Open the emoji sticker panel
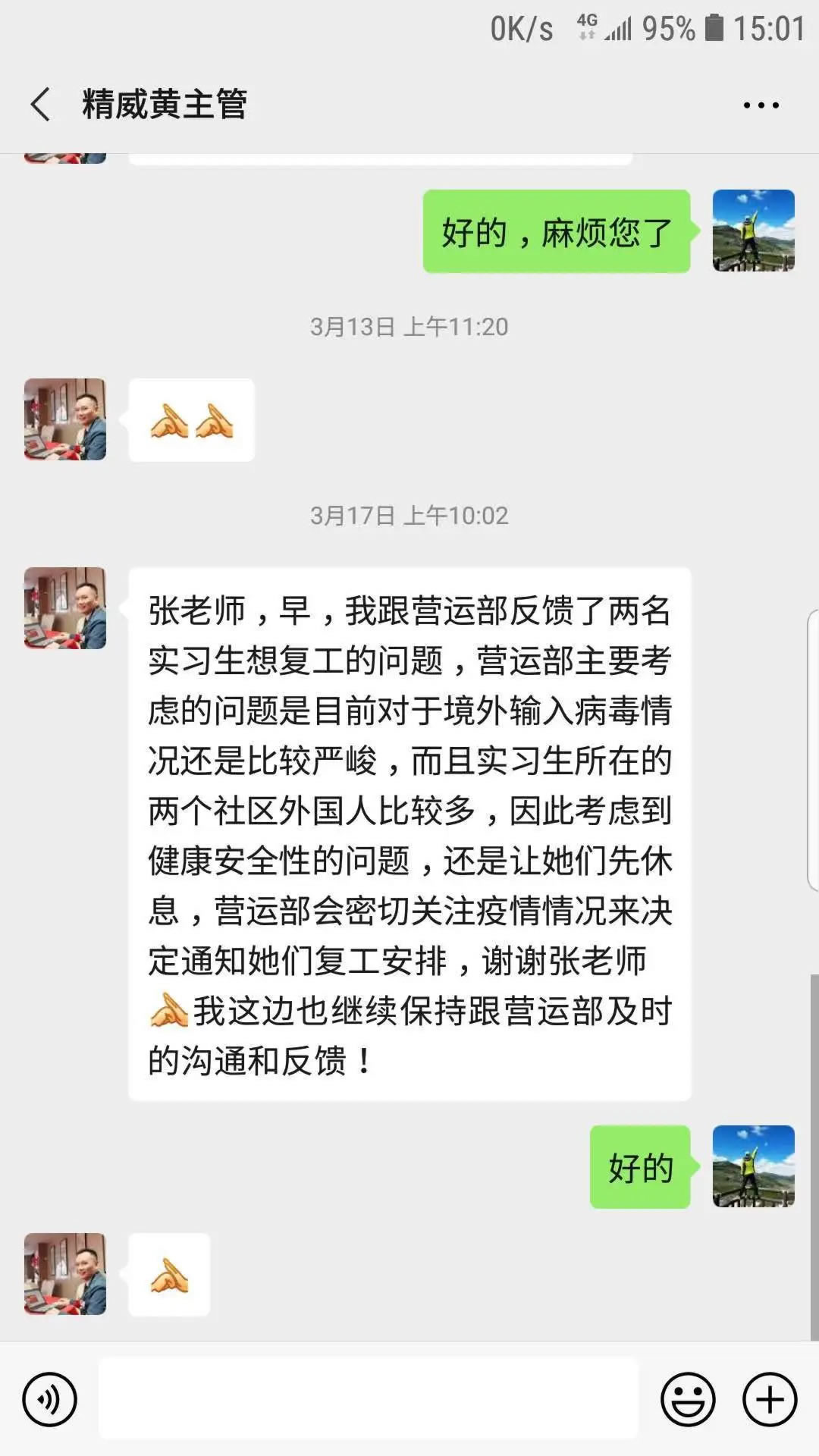819x1456 pixels. click(688, 1399)
